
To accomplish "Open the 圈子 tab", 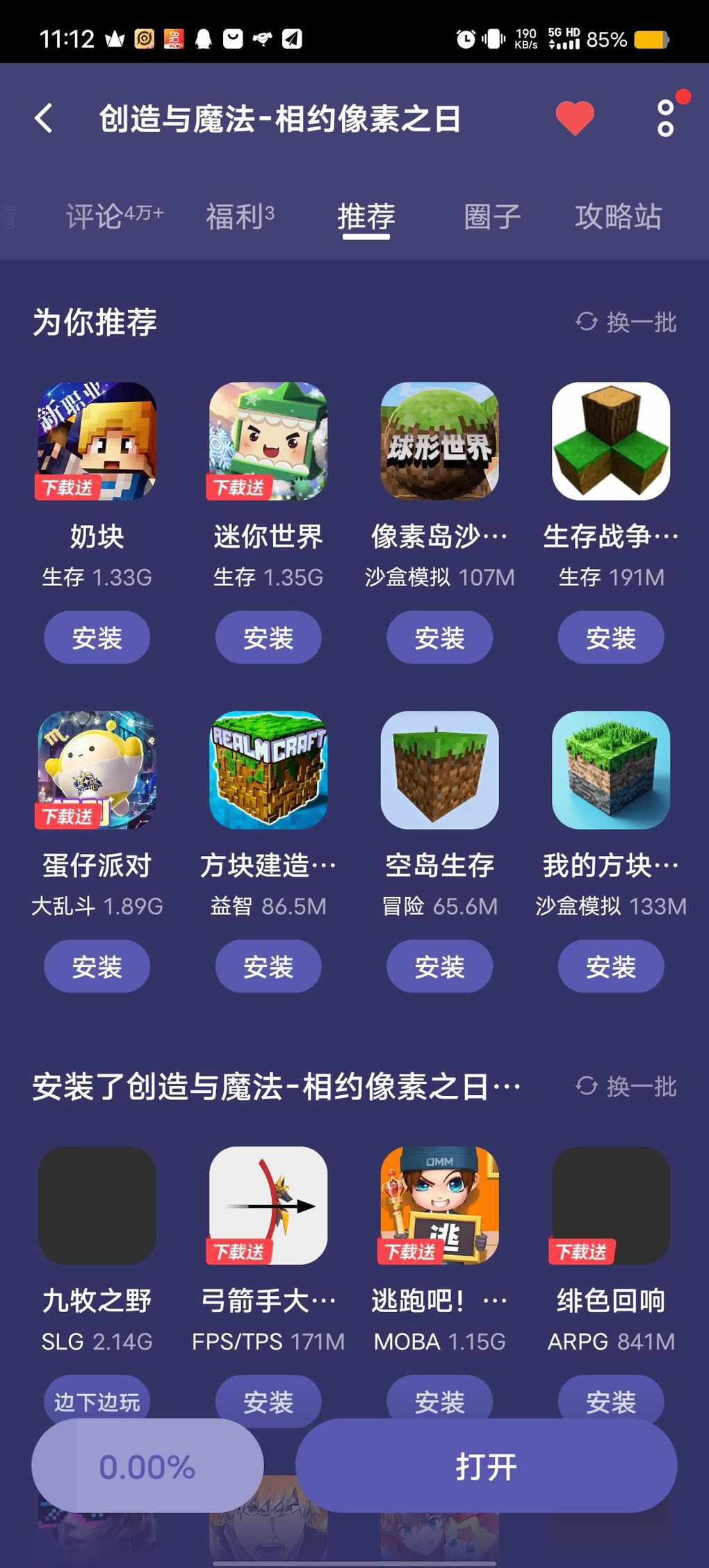I will (492, 216).
